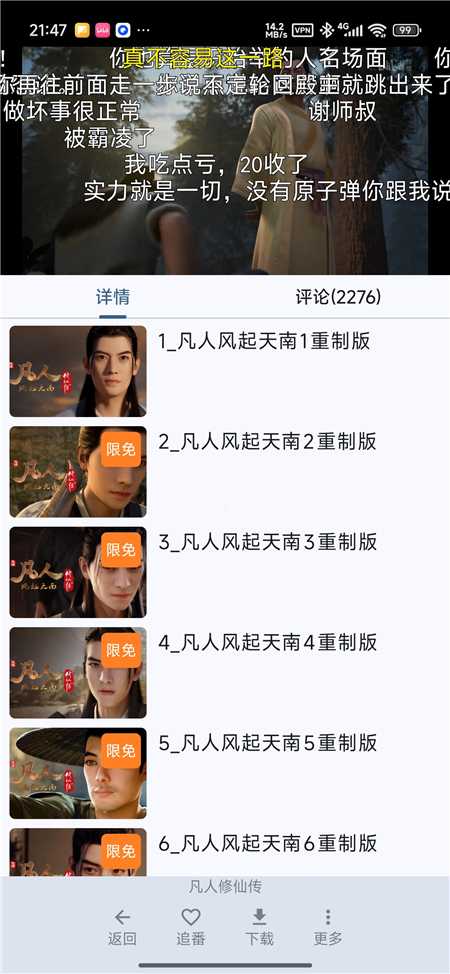Tap 下载 to download episodes
Viewport: 450px width, 974px height.
259,927
